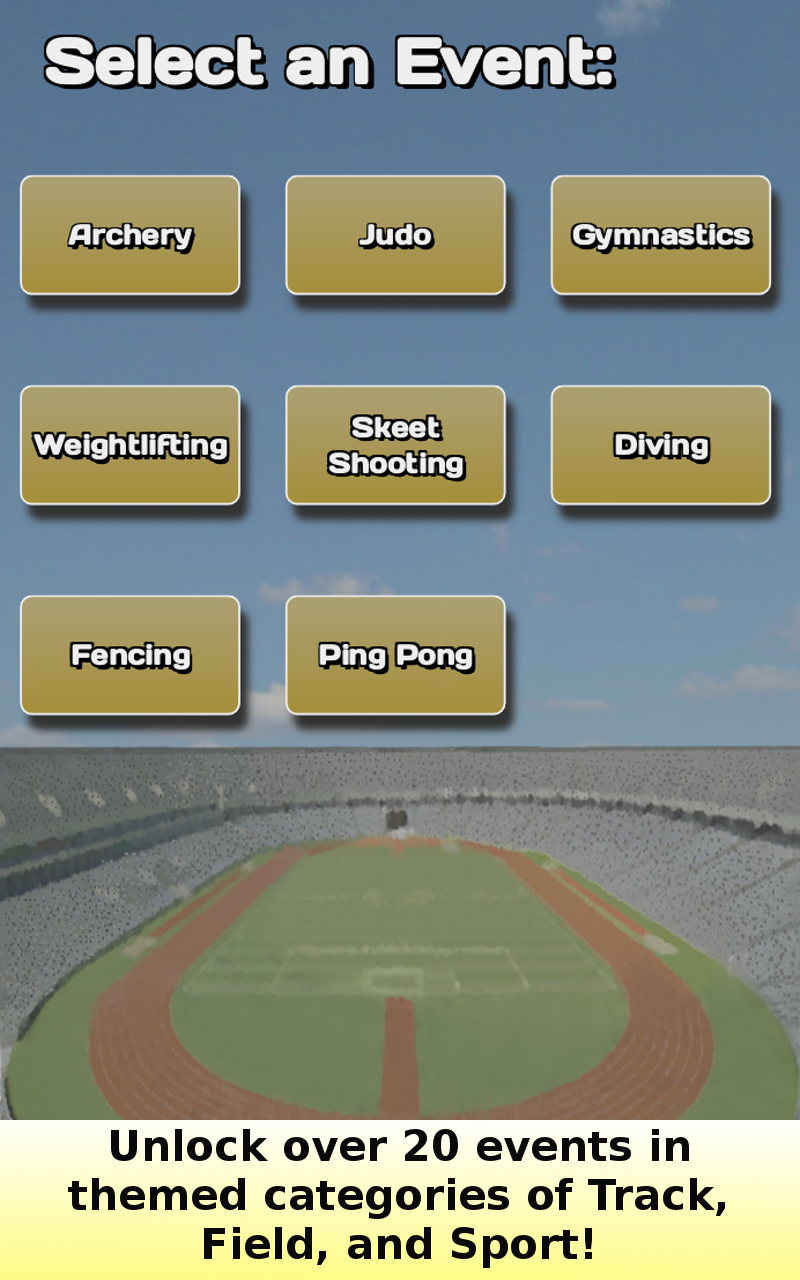
Task: Play the Ping Pong event
Action: [395, 655]
